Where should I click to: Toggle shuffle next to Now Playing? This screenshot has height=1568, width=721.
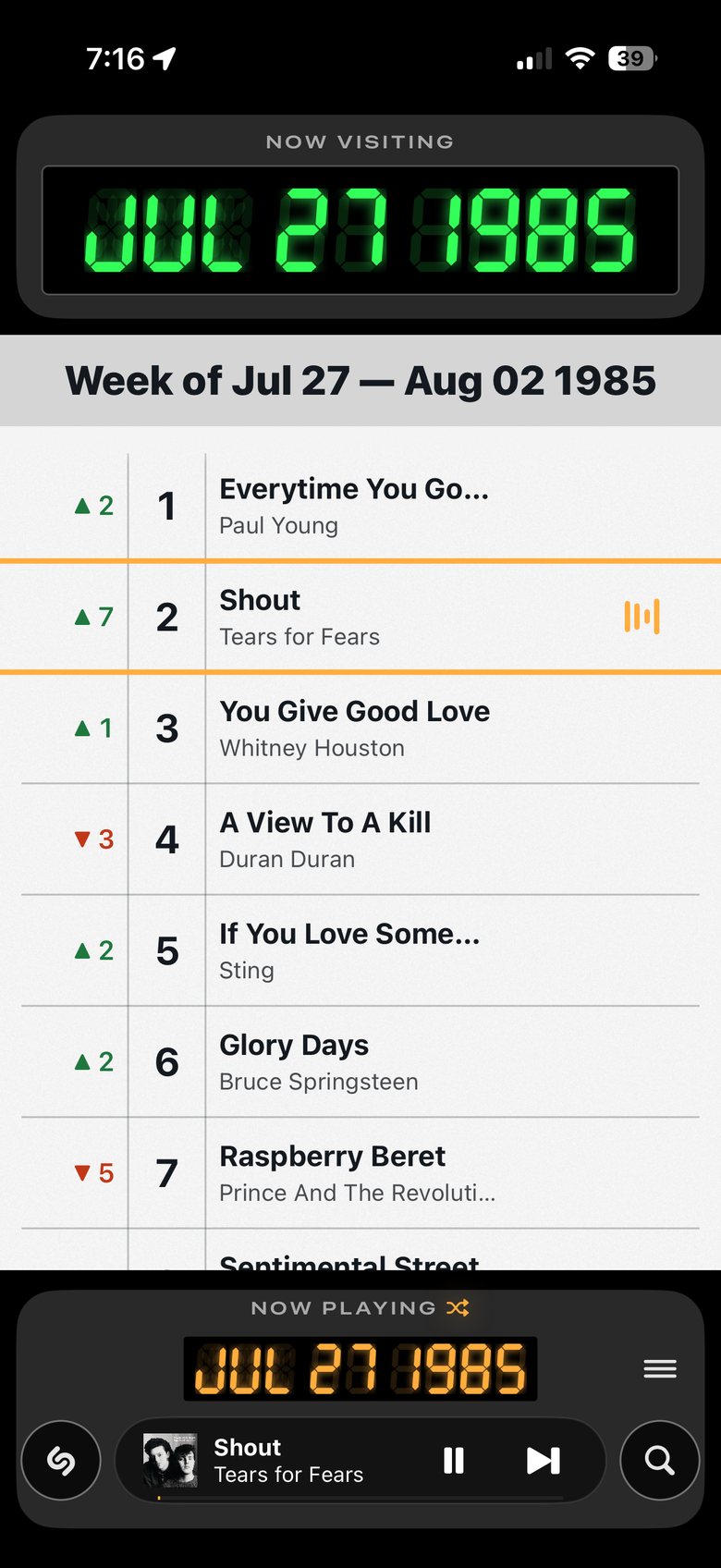coord(458,1307)
